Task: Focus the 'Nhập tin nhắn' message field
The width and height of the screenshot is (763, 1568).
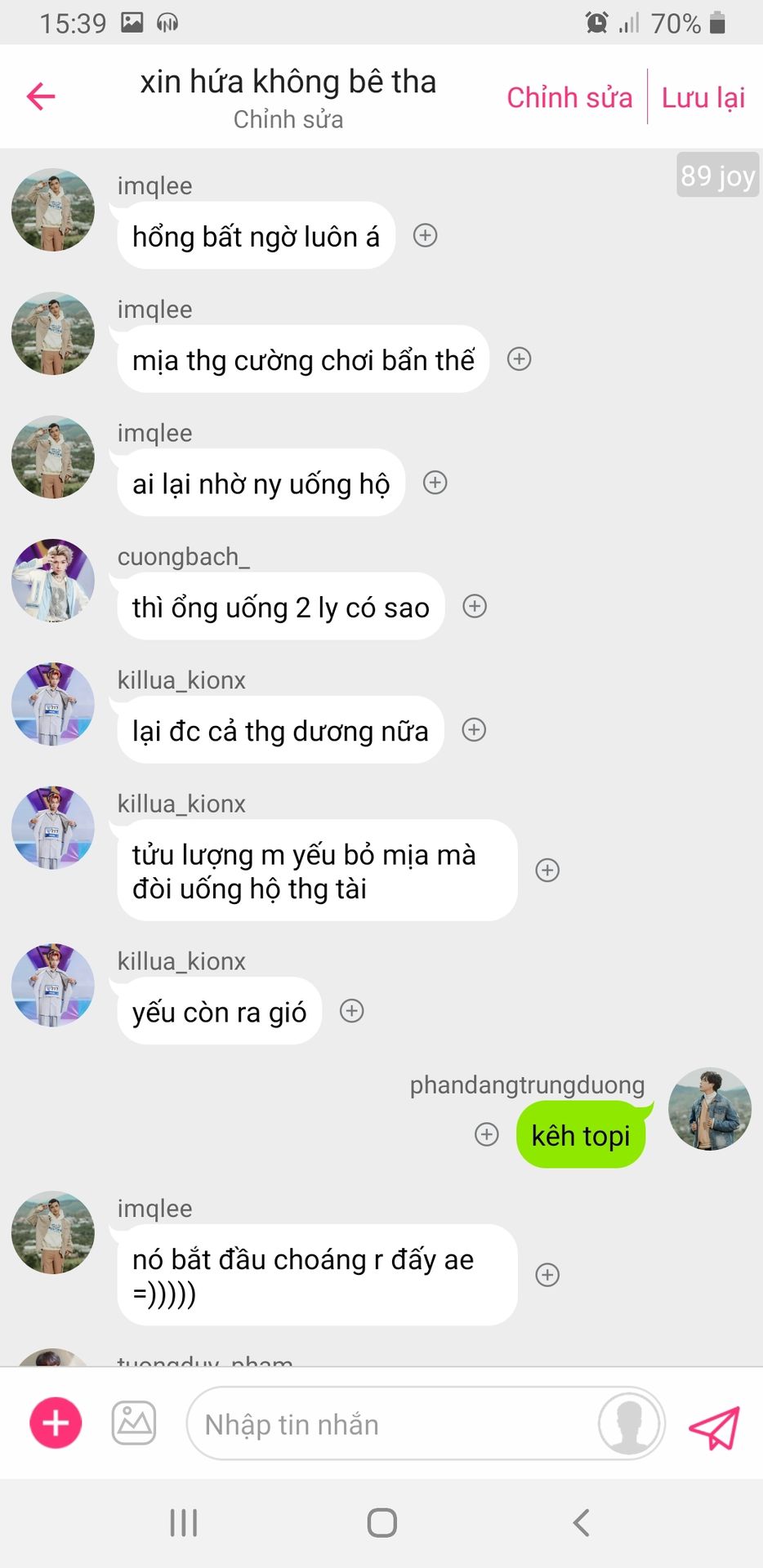Action: click(x=392, y=1424)
